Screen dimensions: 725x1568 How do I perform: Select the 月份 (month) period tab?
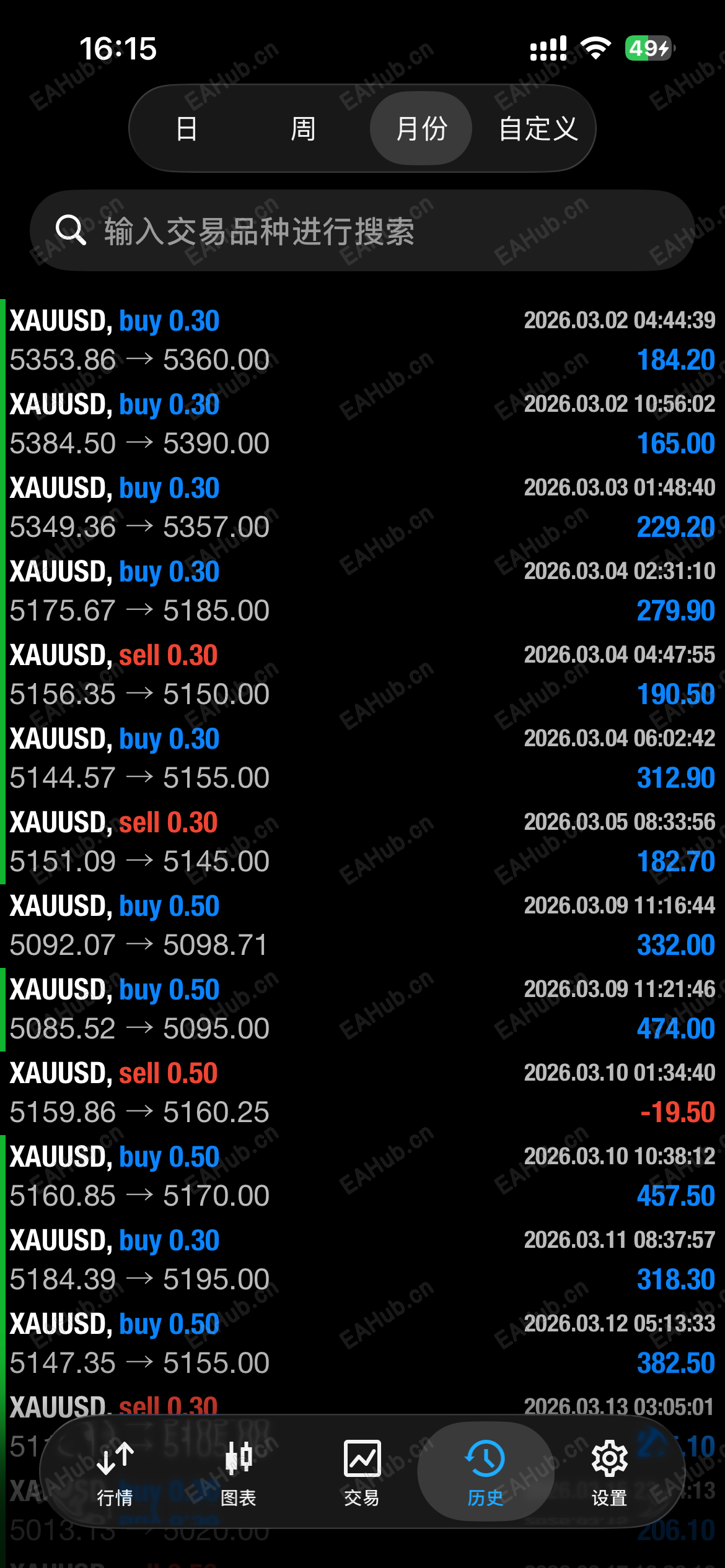[x=421, y=129]
